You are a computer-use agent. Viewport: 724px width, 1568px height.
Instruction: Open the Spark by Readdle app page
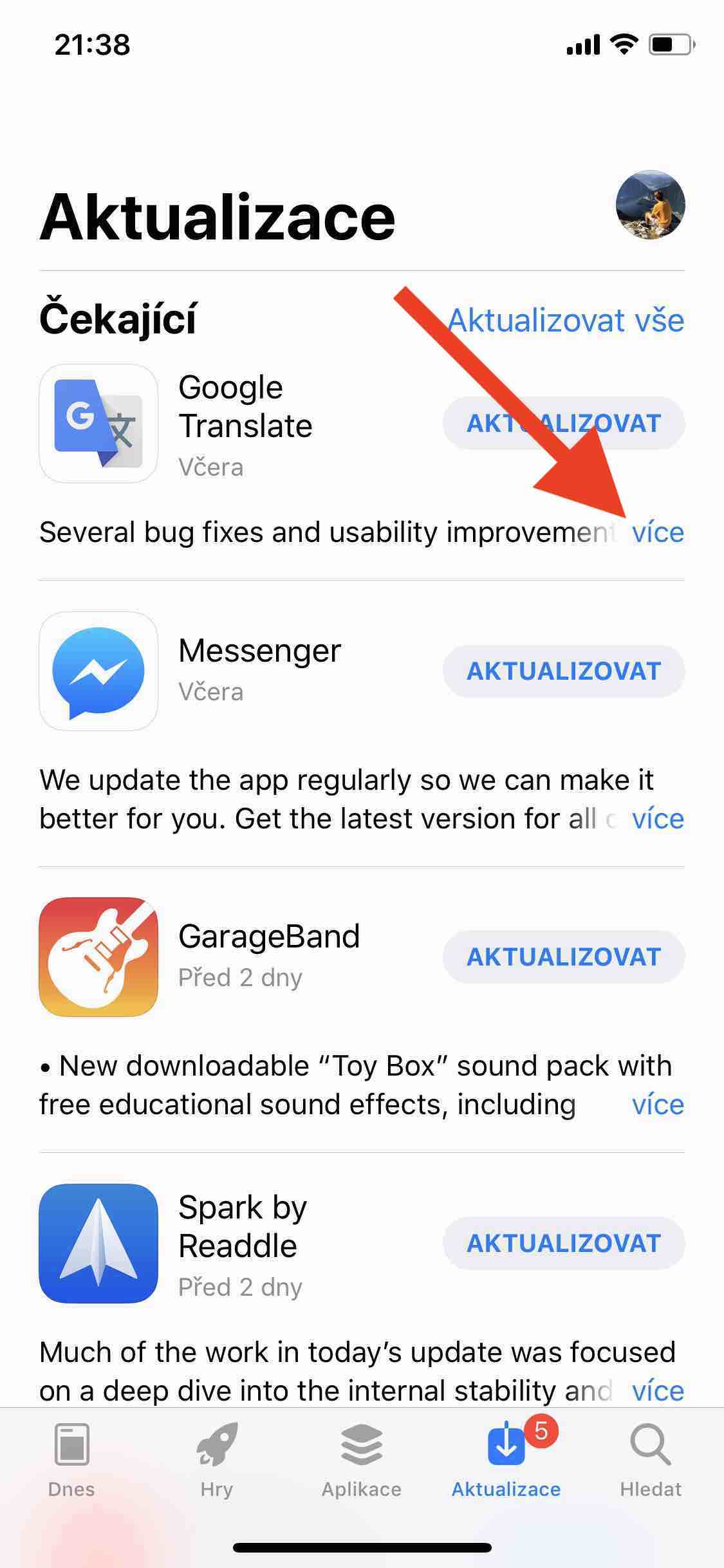point(98,1244)
